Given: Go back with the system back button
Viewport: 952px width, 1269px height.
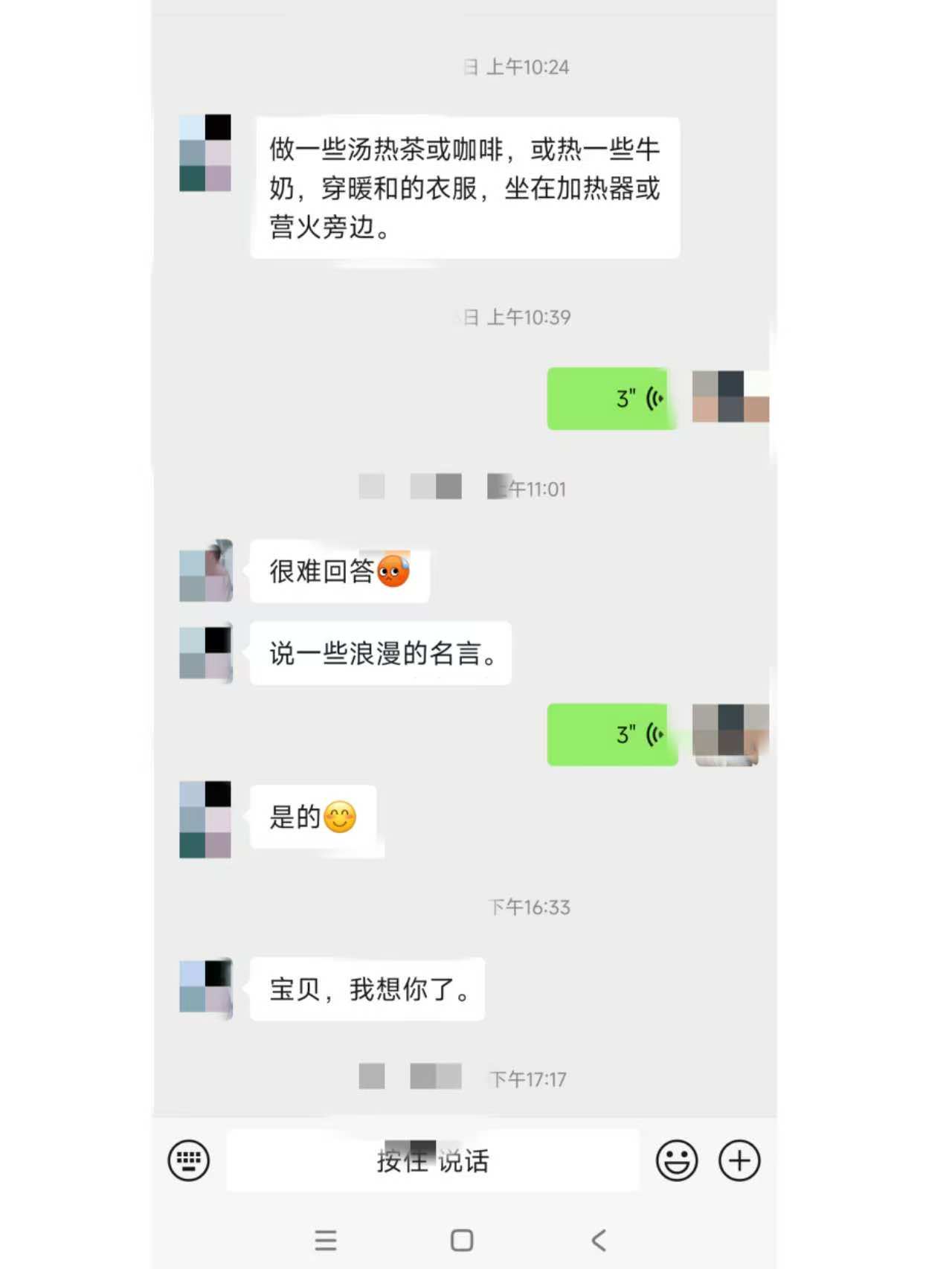Looking at the screenshot, I should [x=599, y=1240].
